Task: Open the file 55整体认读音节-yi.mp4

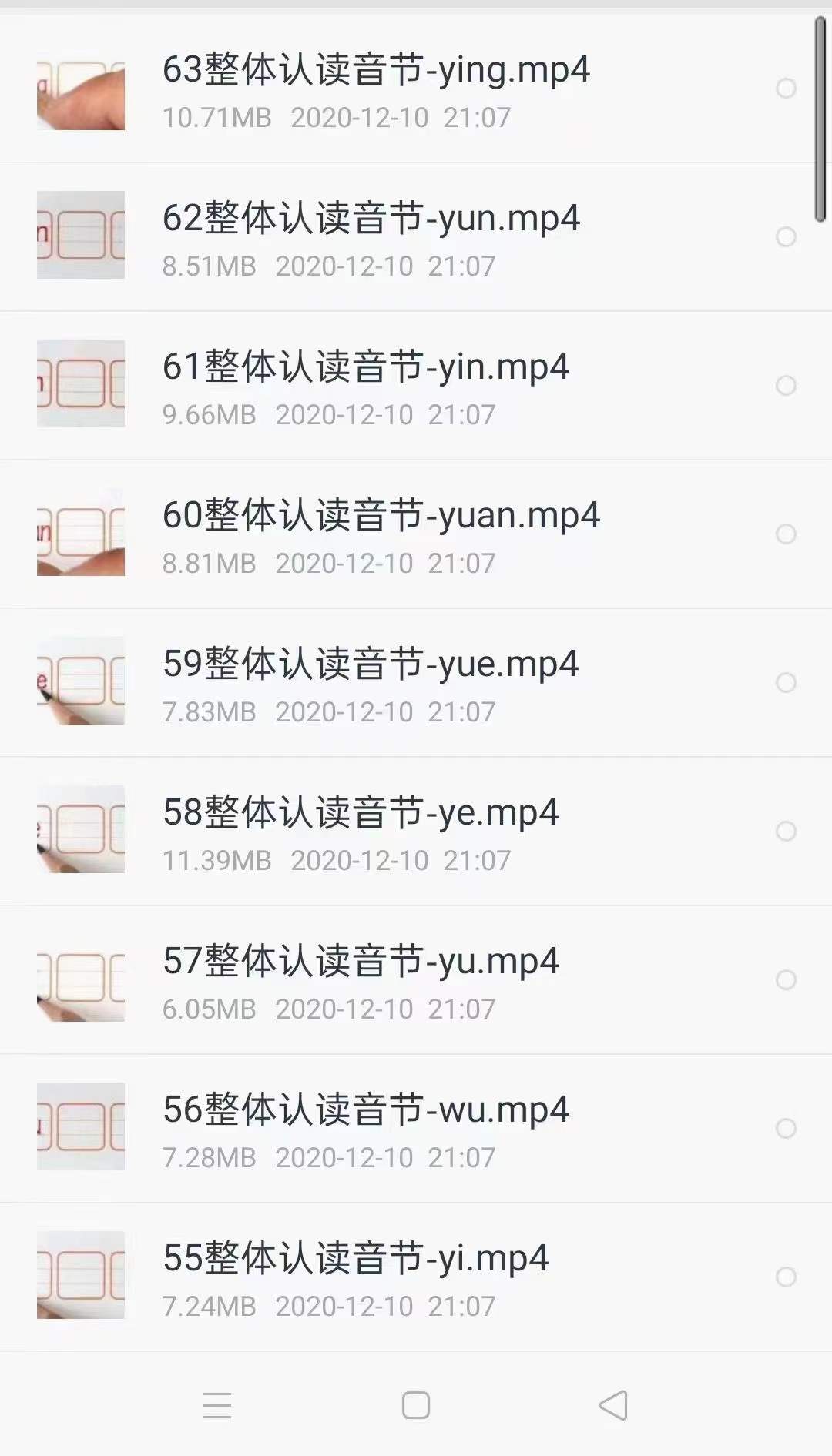Action: (355, 1260)
